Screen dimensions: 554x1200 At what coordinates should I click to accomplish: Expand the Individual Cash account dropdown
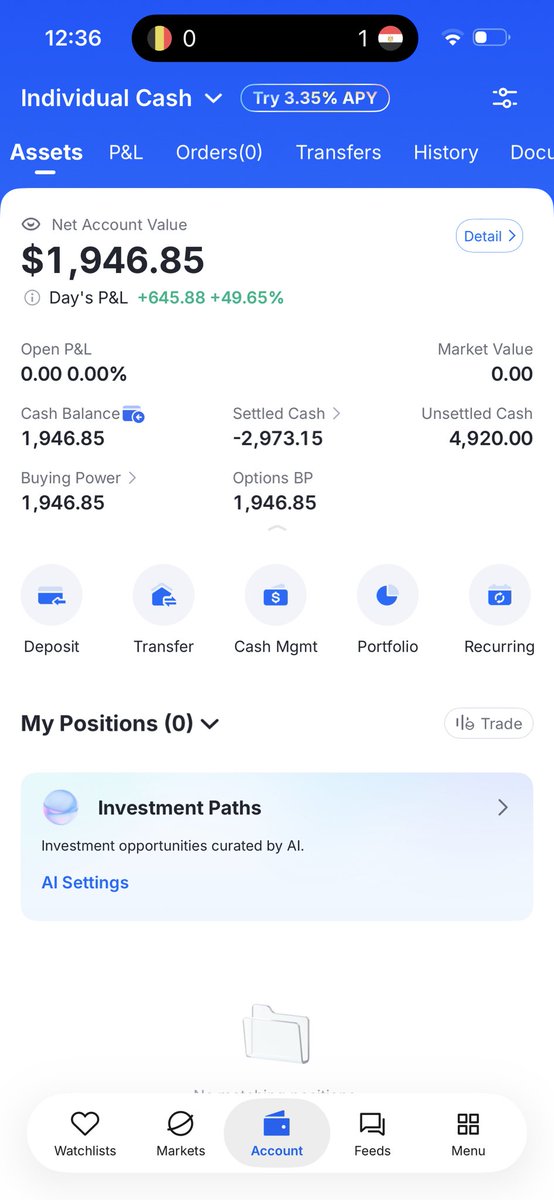point(121,98)
